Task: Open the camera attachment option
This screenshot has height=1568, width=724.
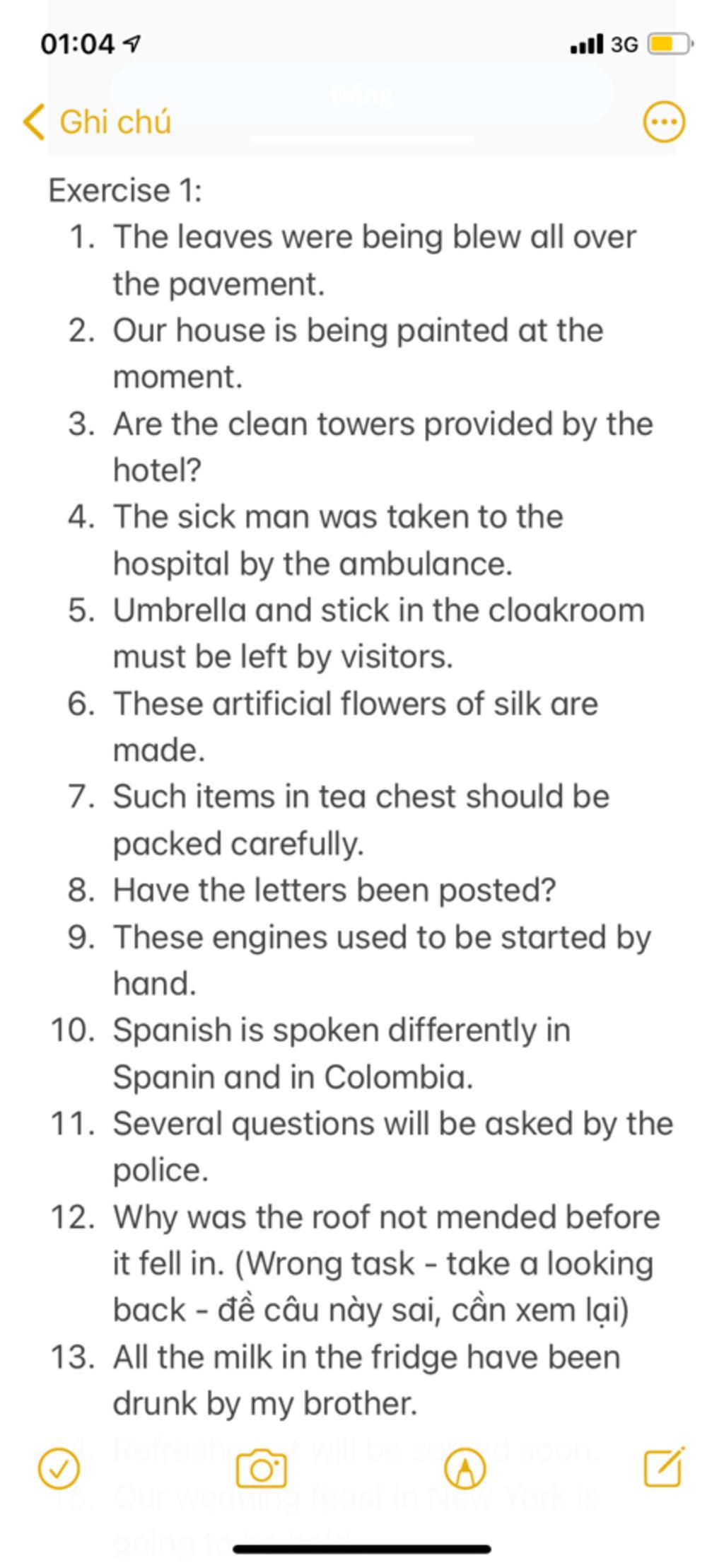Action: click(261, 1469)
